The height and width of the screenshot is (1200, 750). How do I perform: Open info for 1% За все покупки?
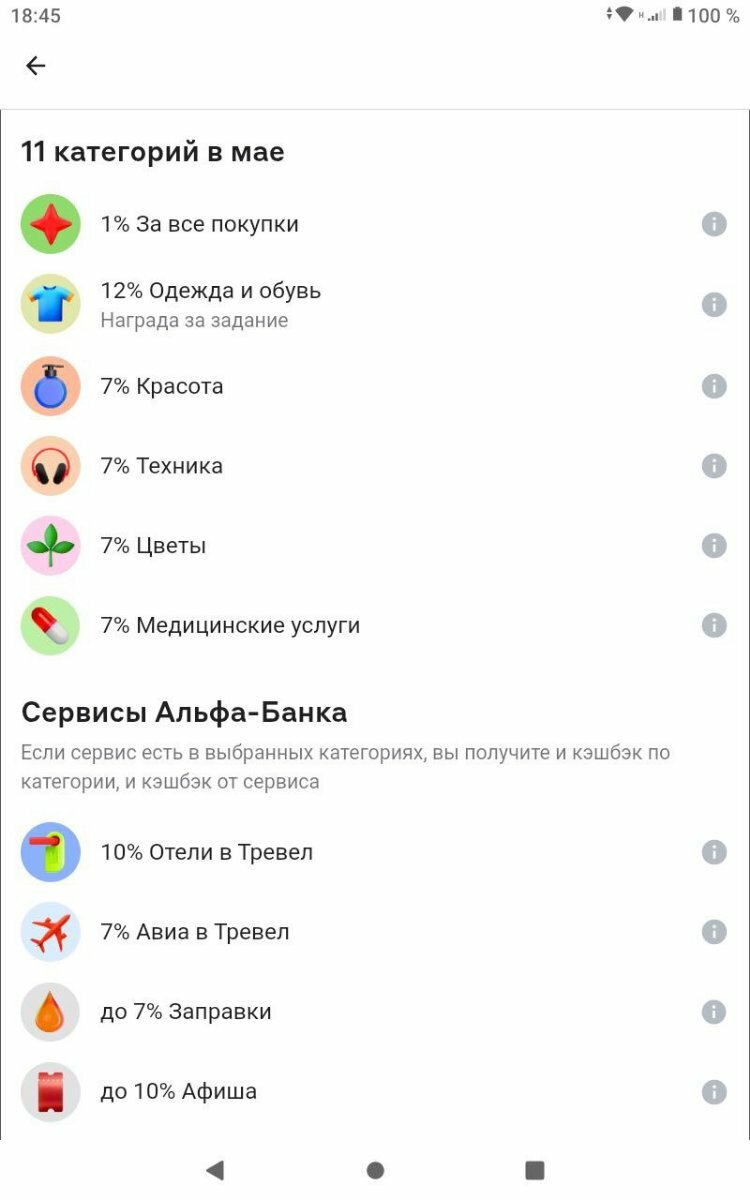[x=714, y=224]
